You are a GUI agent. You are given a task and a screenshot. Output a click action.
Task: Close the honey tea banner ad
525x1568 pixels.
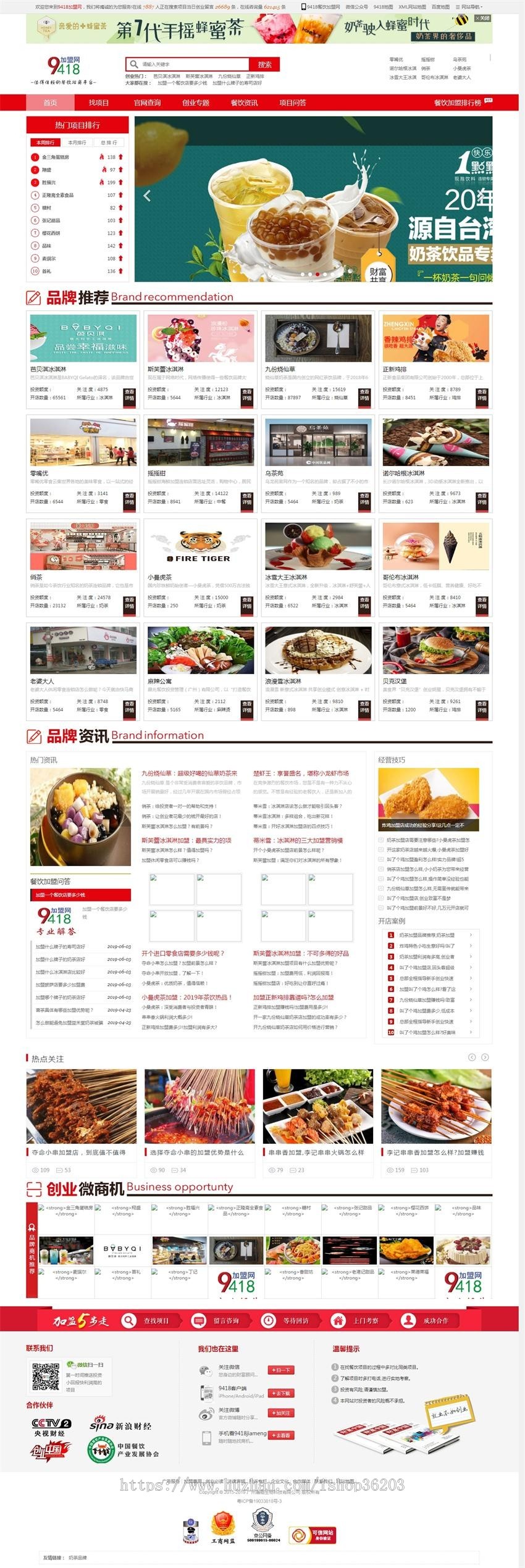pyautogui.click(x=483, y=19)
